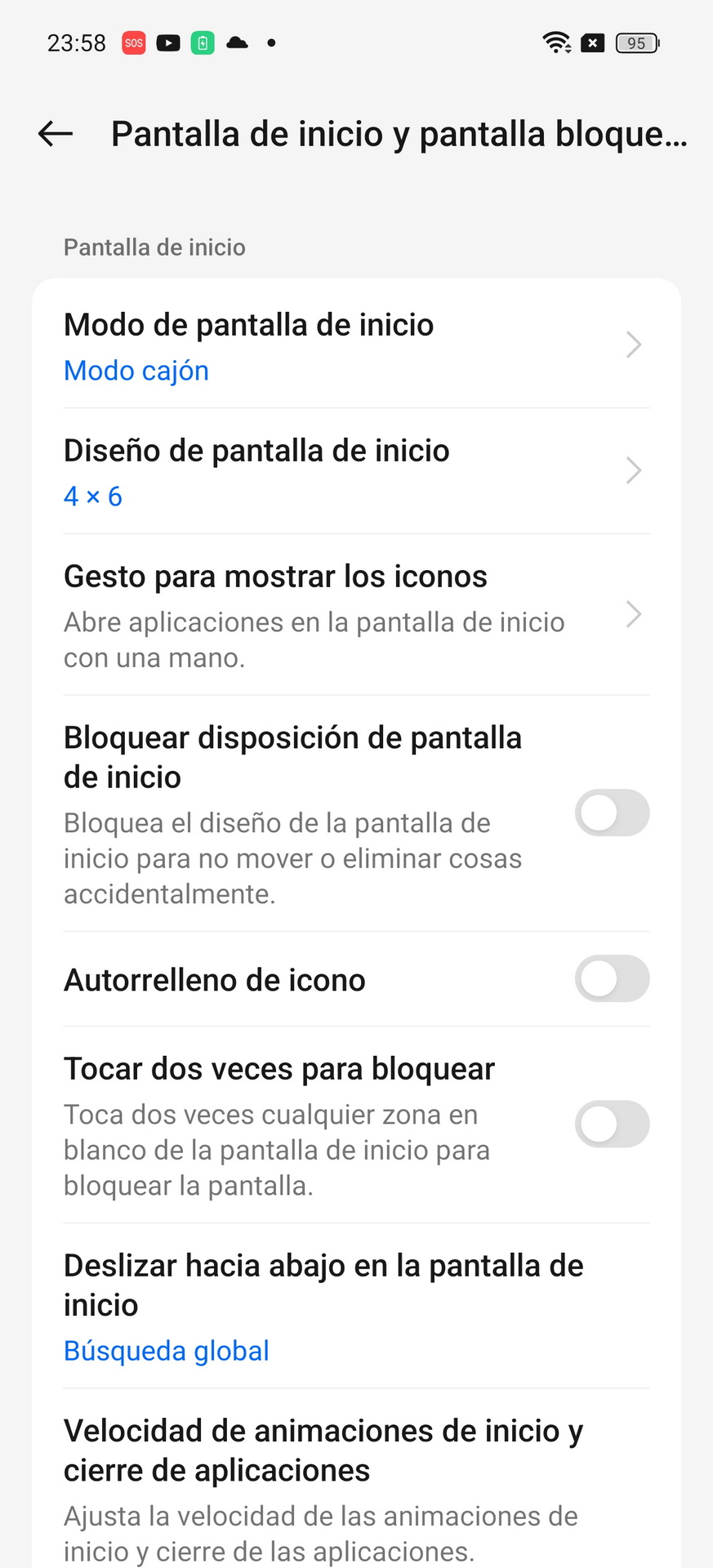Toggle Tocar dos veces para bloquear
Viewport: 713px width, 1568px height.
click(x=612, y=1124)
